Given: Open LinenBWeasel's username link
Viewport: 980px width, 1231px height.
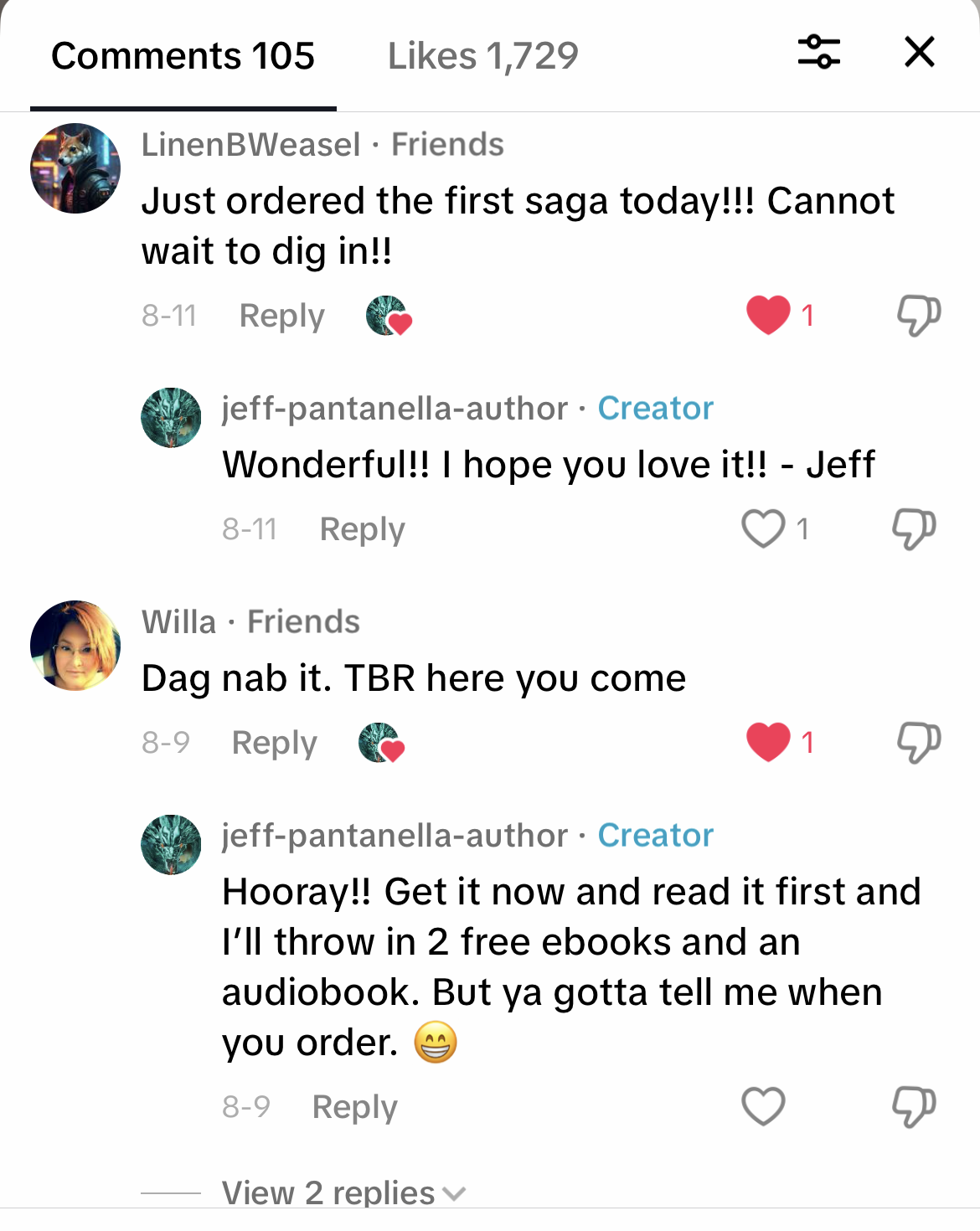Looking at the screenshot, I should click(250, 145).
